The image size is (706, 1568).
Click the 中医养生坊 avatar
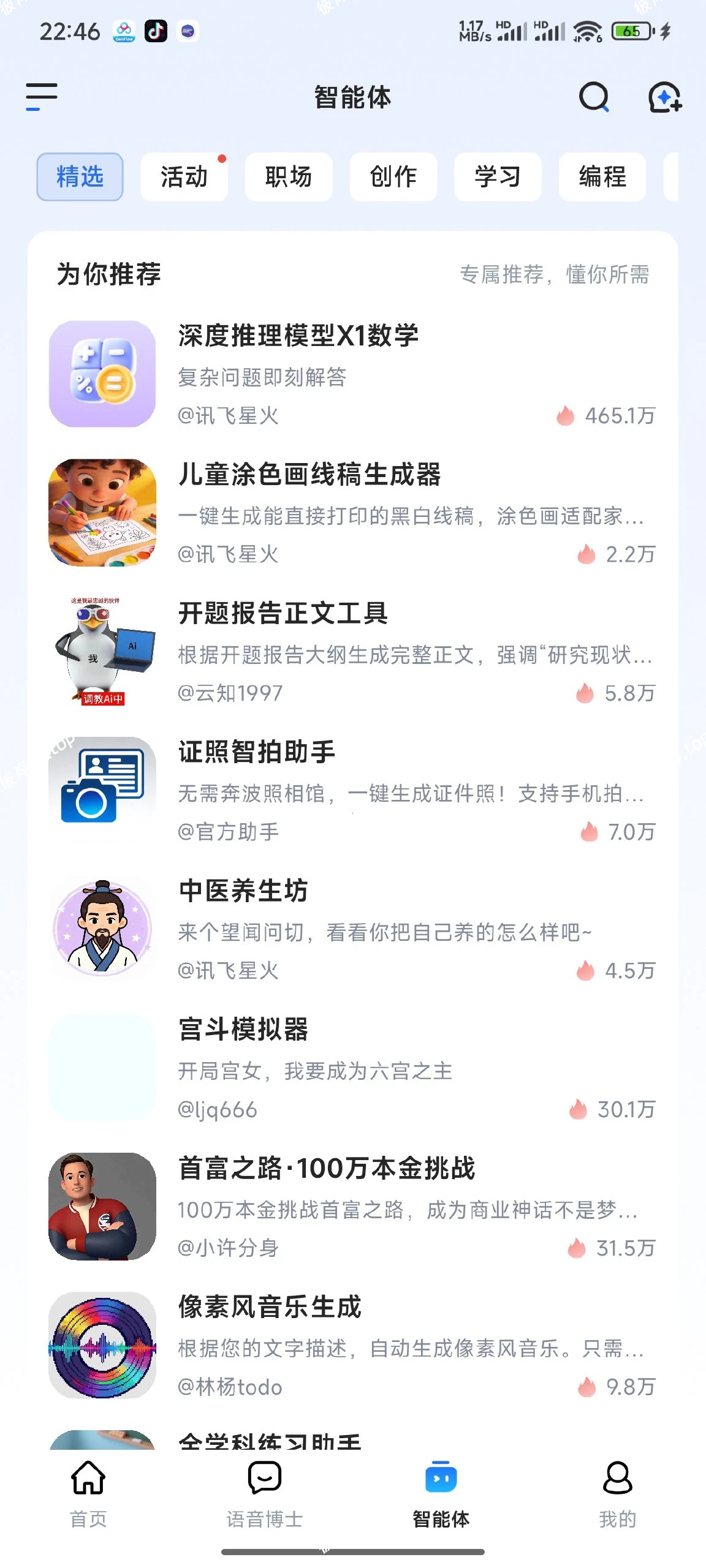tap(102, 929)
